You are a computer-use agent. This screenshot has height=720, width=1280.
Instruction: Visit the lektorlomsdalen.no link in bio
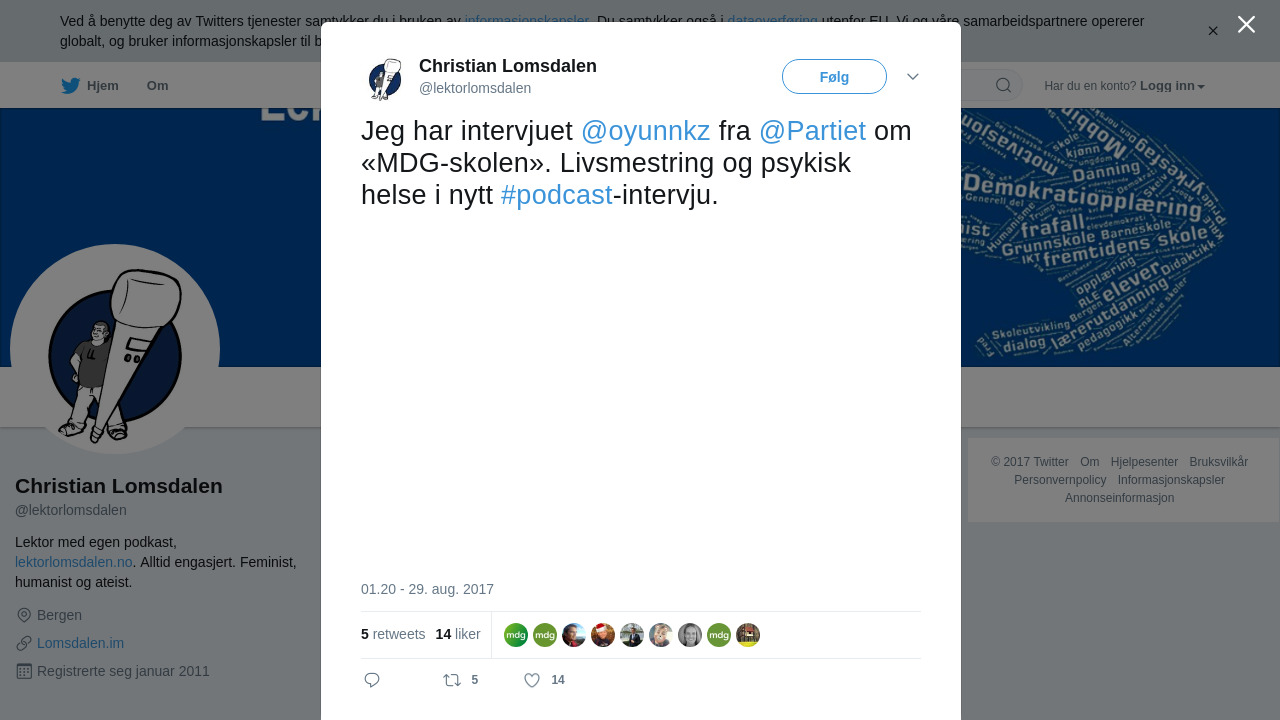point(74,562)
